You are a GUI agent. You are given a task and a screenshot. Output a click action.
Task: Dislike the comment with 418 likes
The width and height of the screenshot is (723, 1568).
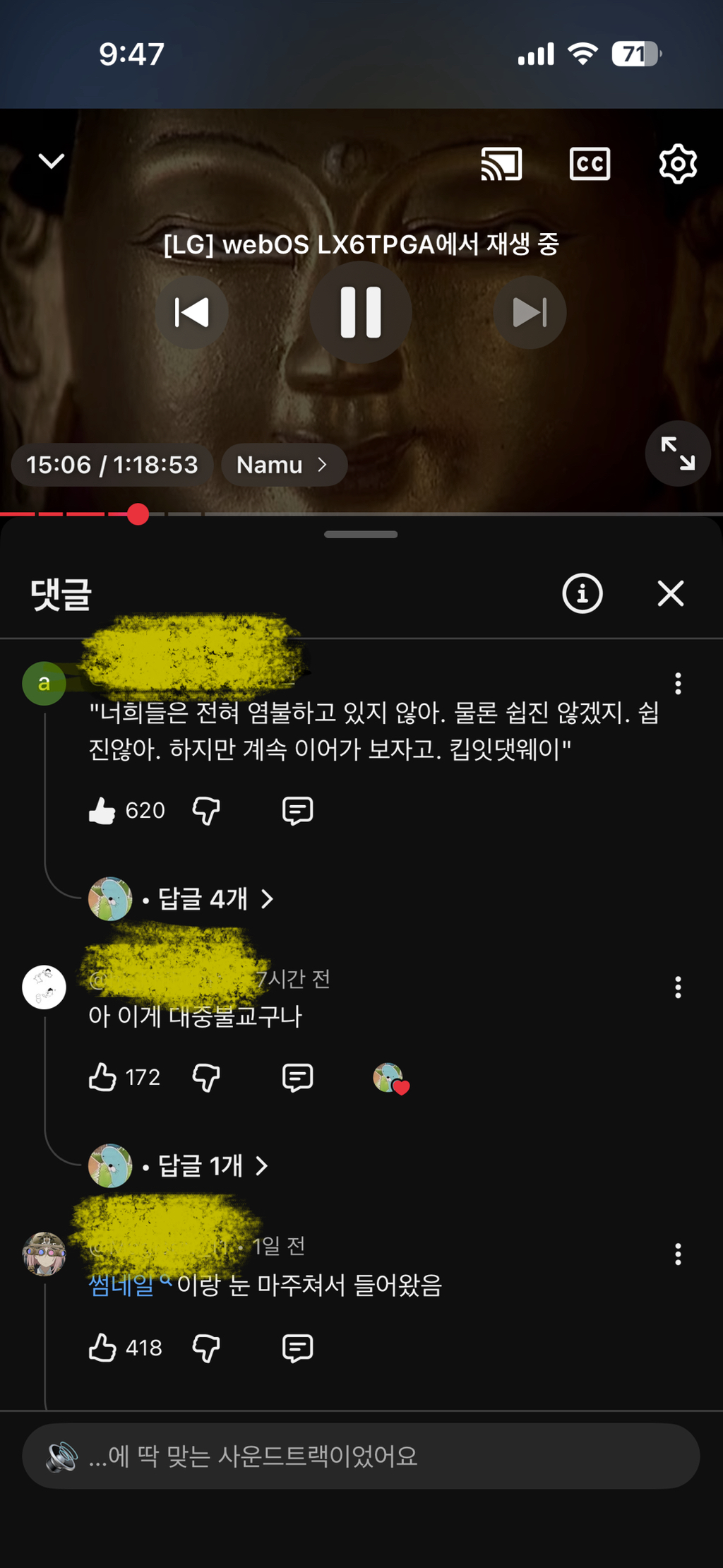click(x=206, y=1348)
